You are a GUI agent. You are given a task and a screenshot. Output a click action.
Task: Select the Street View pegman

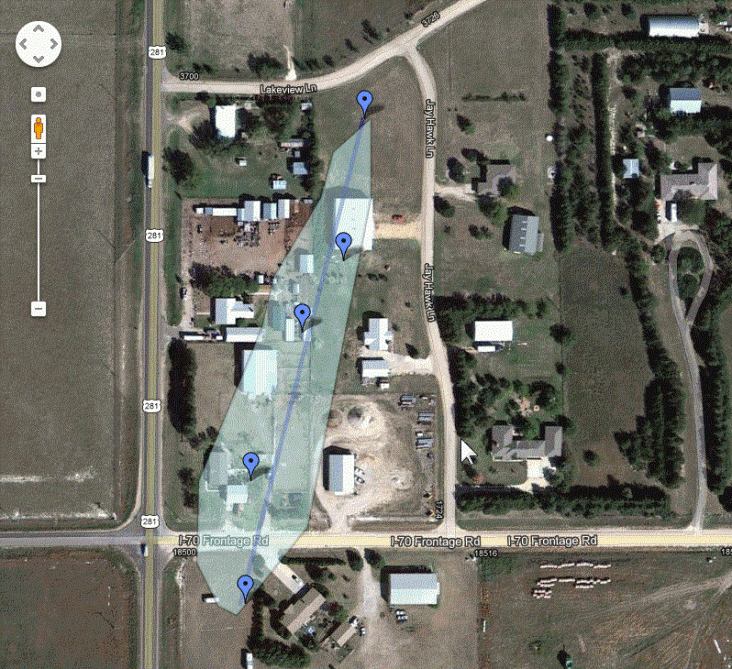tap(38, 129)
